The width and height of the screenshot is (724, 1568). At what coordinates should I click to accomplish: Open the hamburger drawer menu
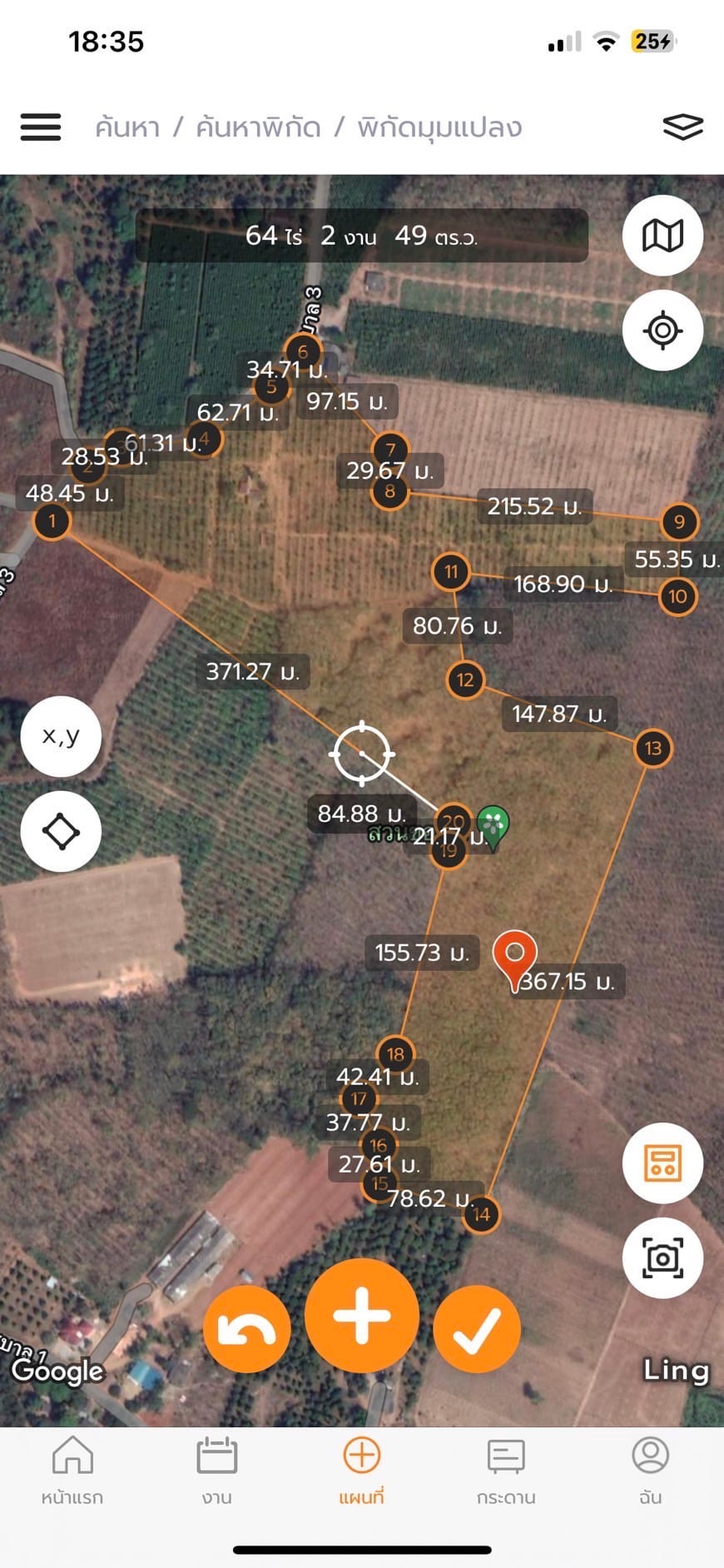pyautogui.click(x=41, y=127)
